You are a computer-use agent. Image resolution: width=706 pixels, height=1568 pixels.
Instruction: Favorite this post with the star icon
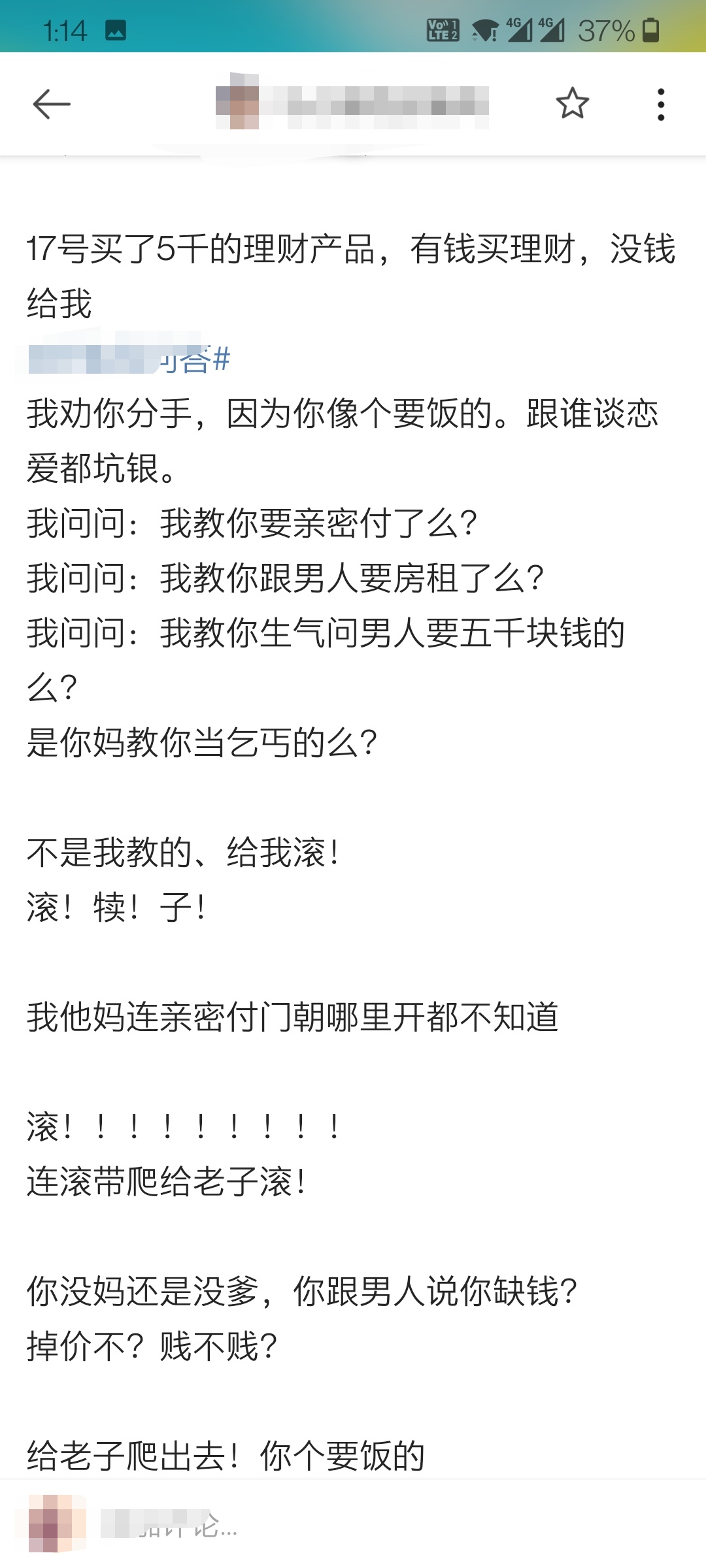pos(573,103)
